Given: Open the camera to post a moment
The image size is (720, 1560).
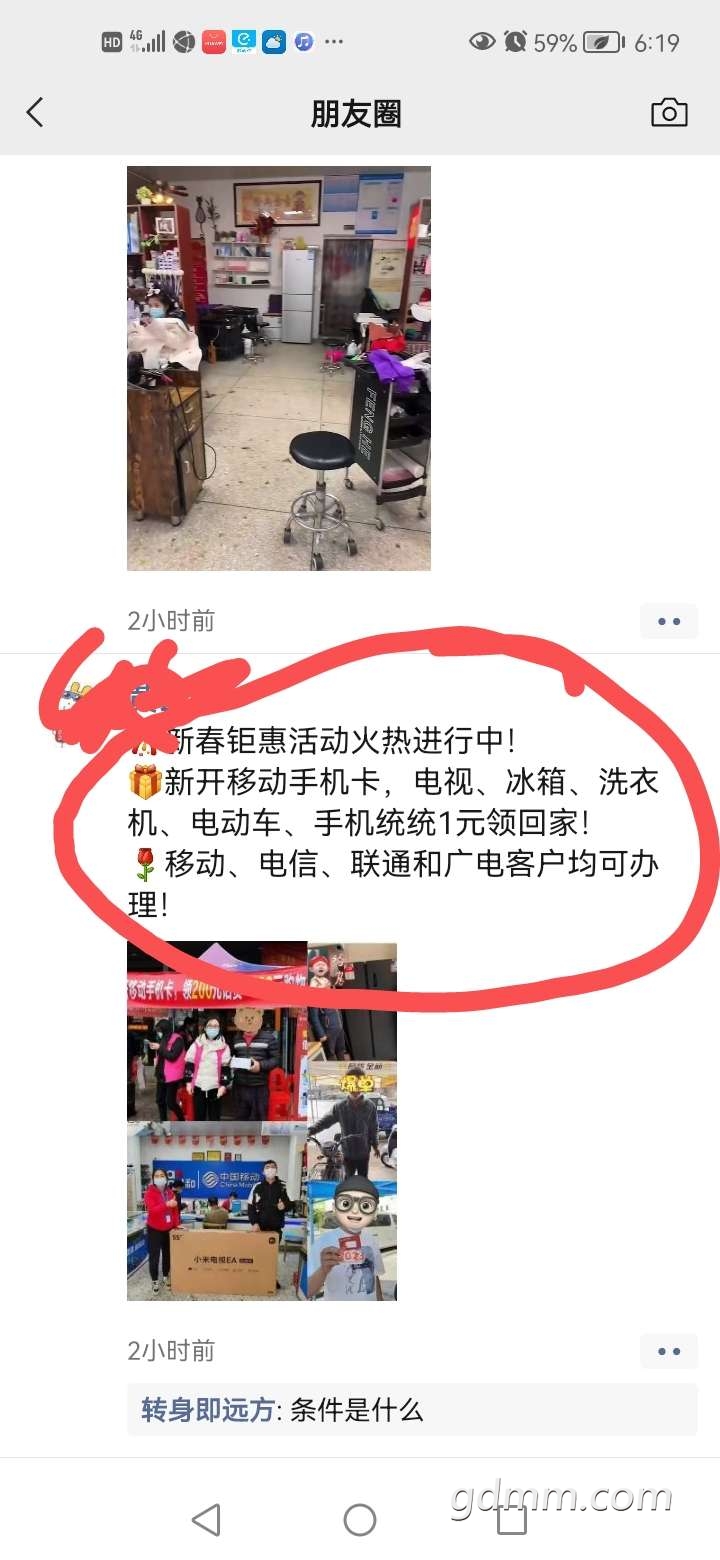Looking at the screenshot, I should 669,113.
